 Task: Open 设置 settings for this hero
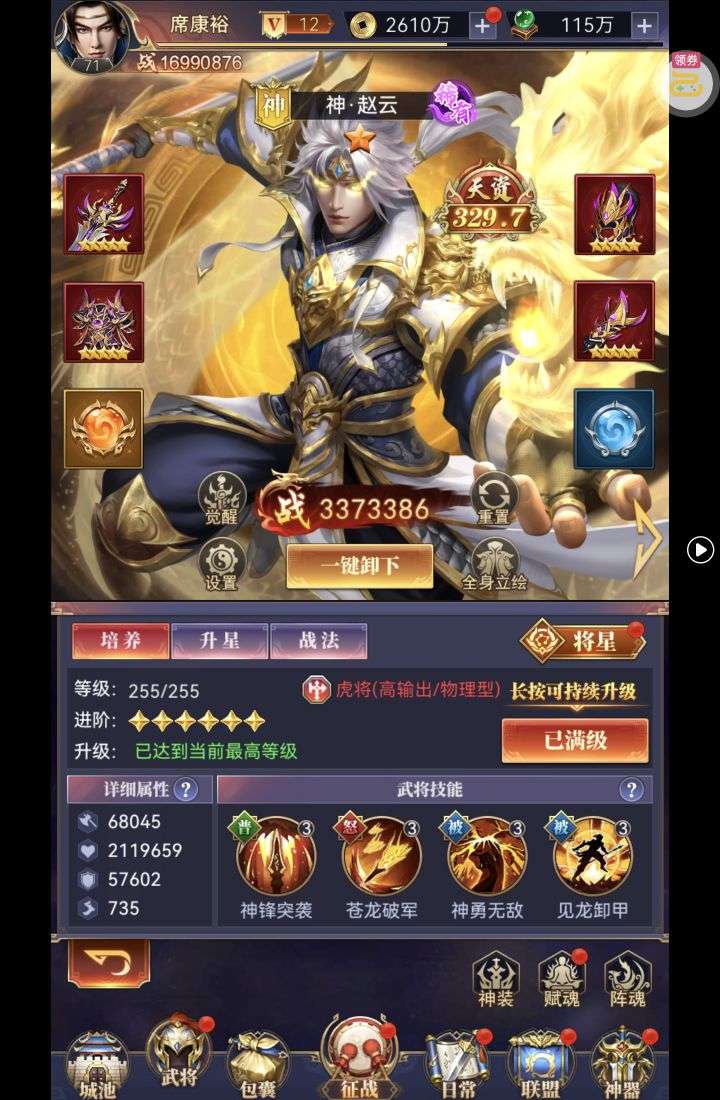click(221, 565)
